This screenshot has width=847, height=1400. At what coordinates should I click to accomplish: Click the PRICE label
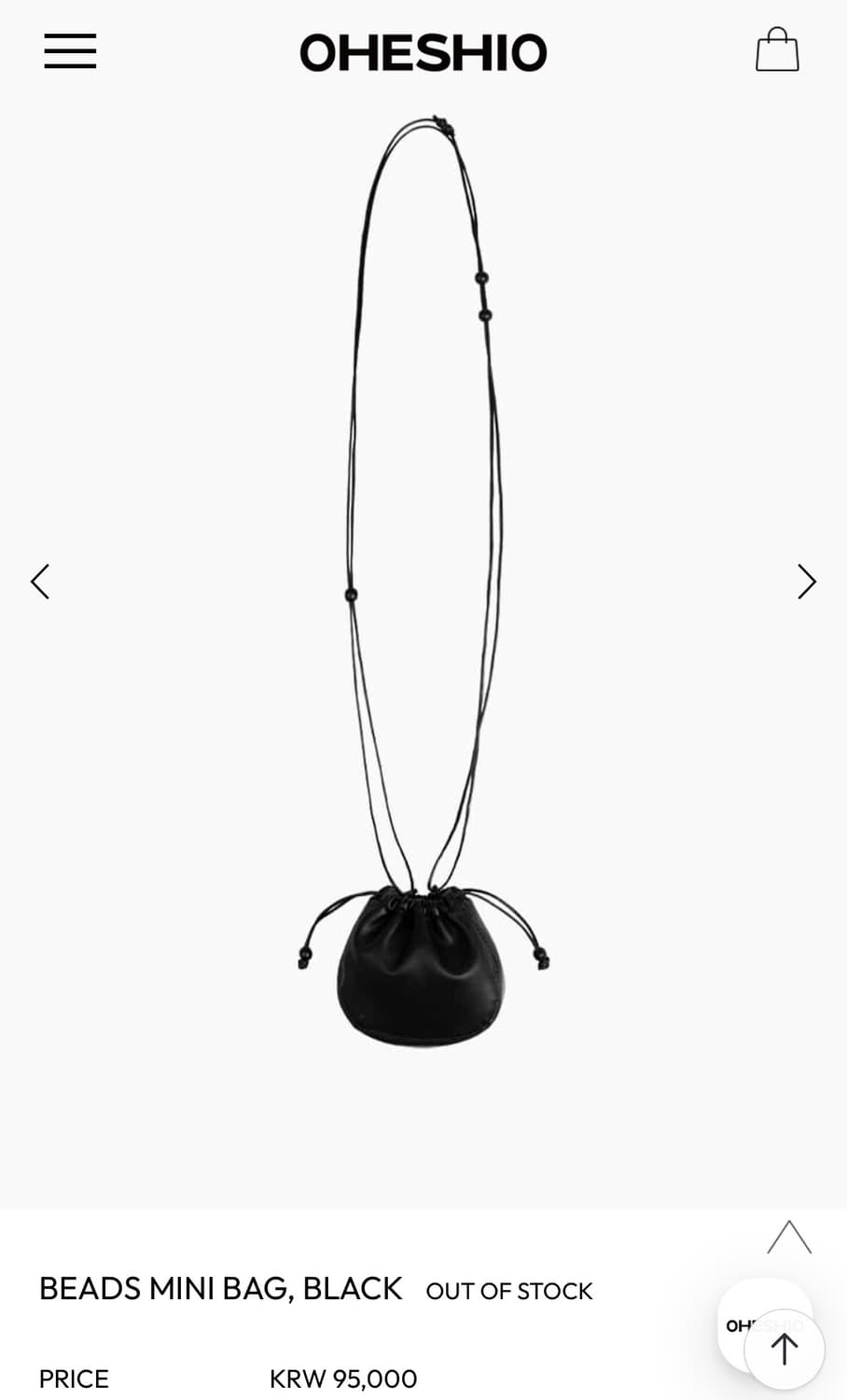pos(73,1379)
